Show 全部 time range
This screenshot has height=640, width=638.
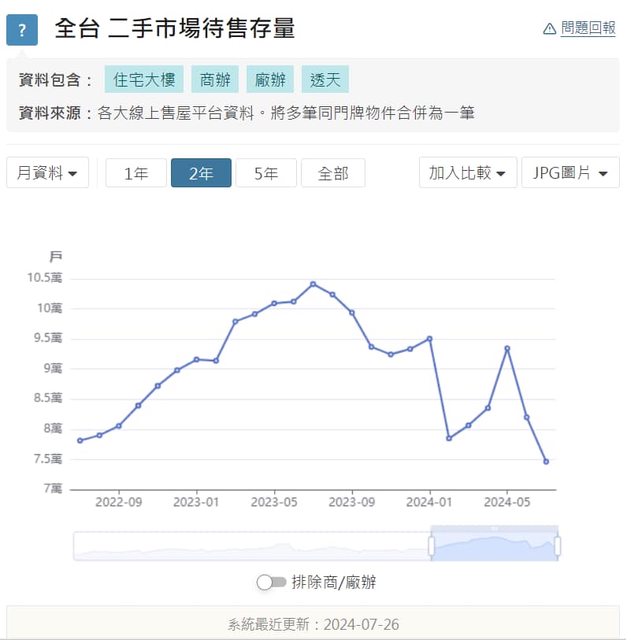(333, 173)
